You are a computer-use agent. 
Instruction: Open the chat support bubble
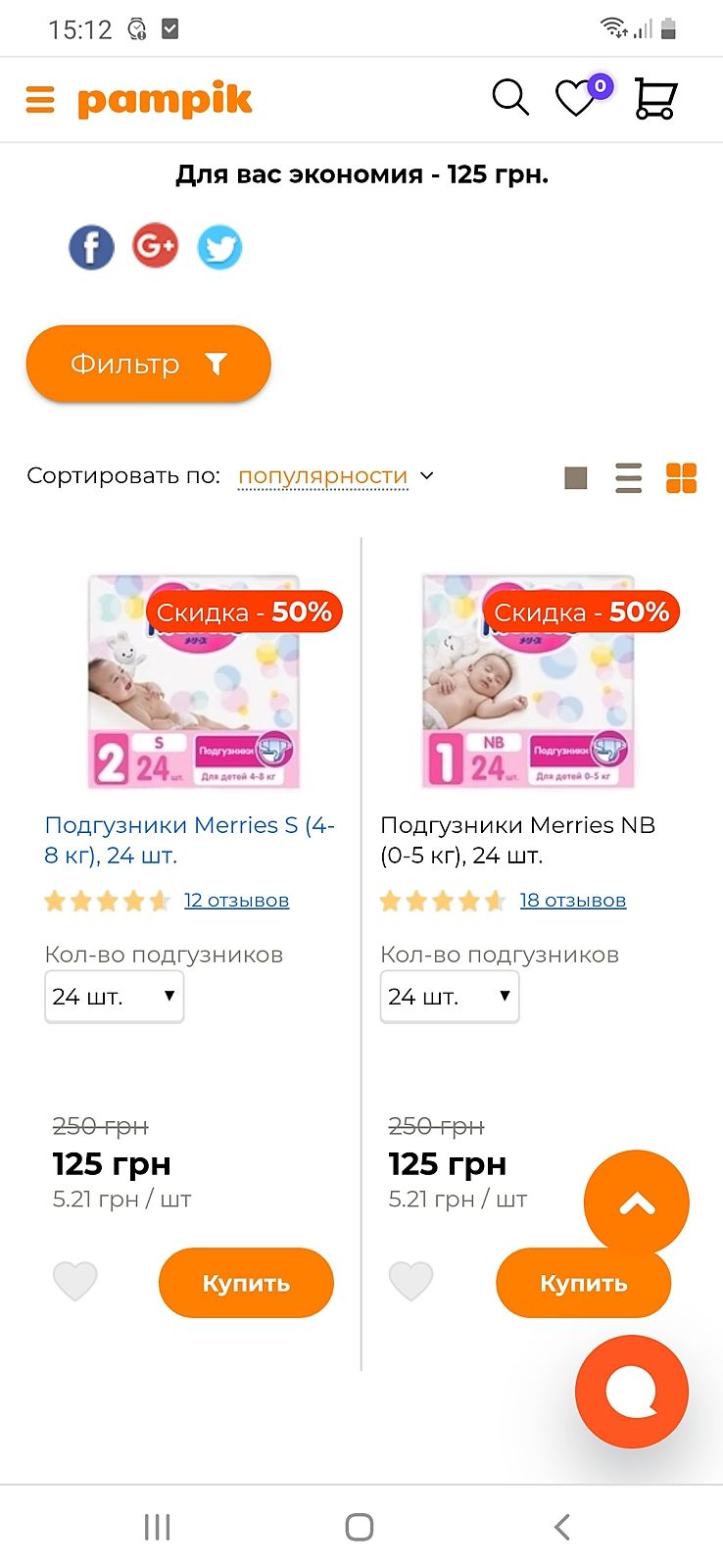point(632,1392)
